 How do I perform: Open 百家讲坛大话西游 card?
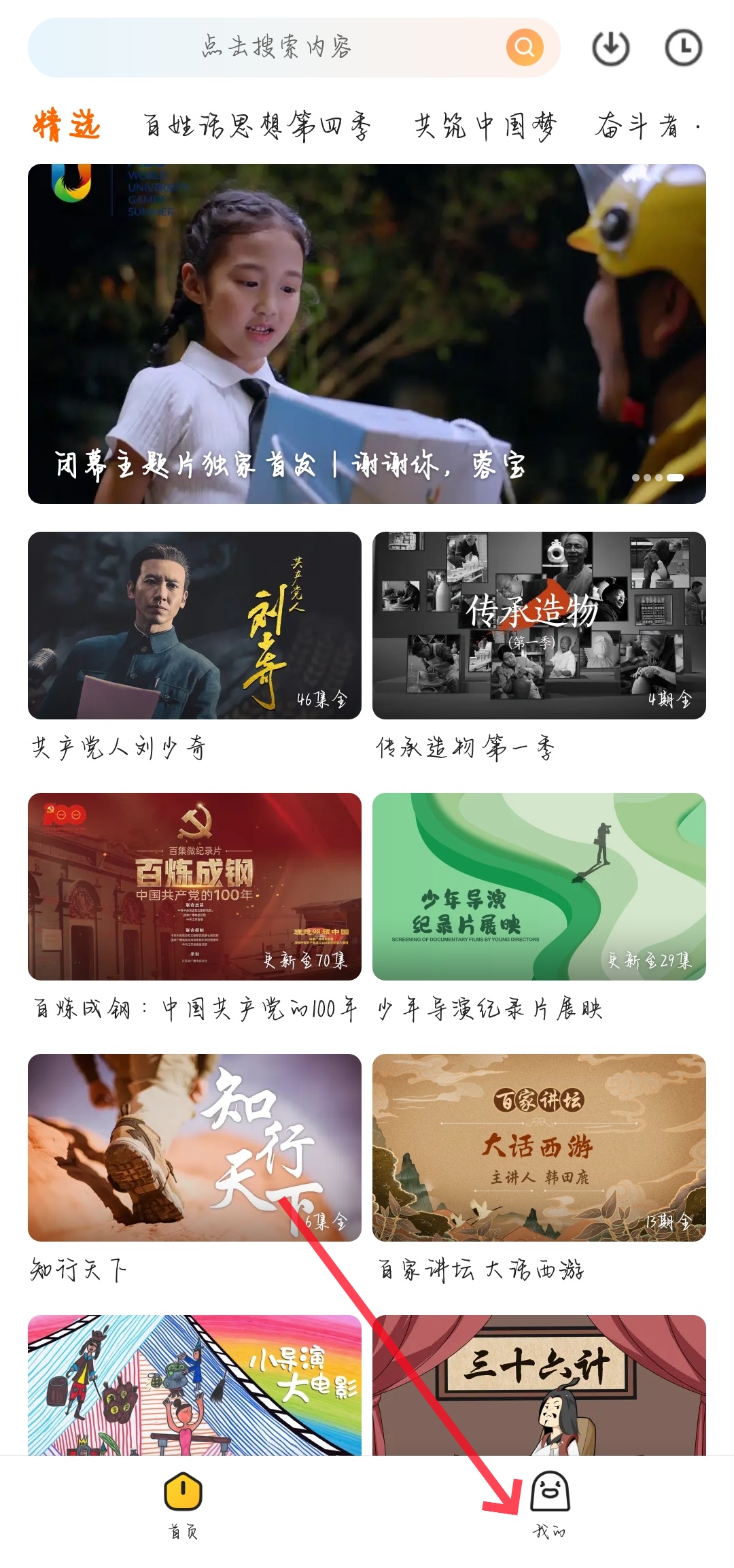click(539, 1147)
